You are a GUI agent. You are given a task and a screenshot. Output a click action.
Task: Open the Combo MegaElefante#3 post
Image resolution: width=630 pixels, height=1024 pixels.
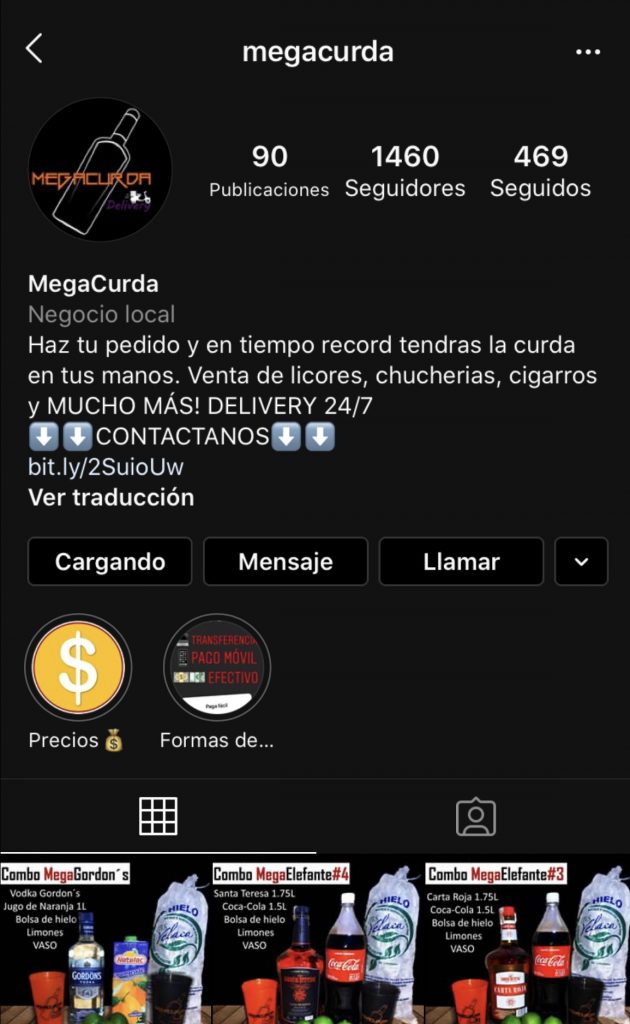tap(527, 940)
